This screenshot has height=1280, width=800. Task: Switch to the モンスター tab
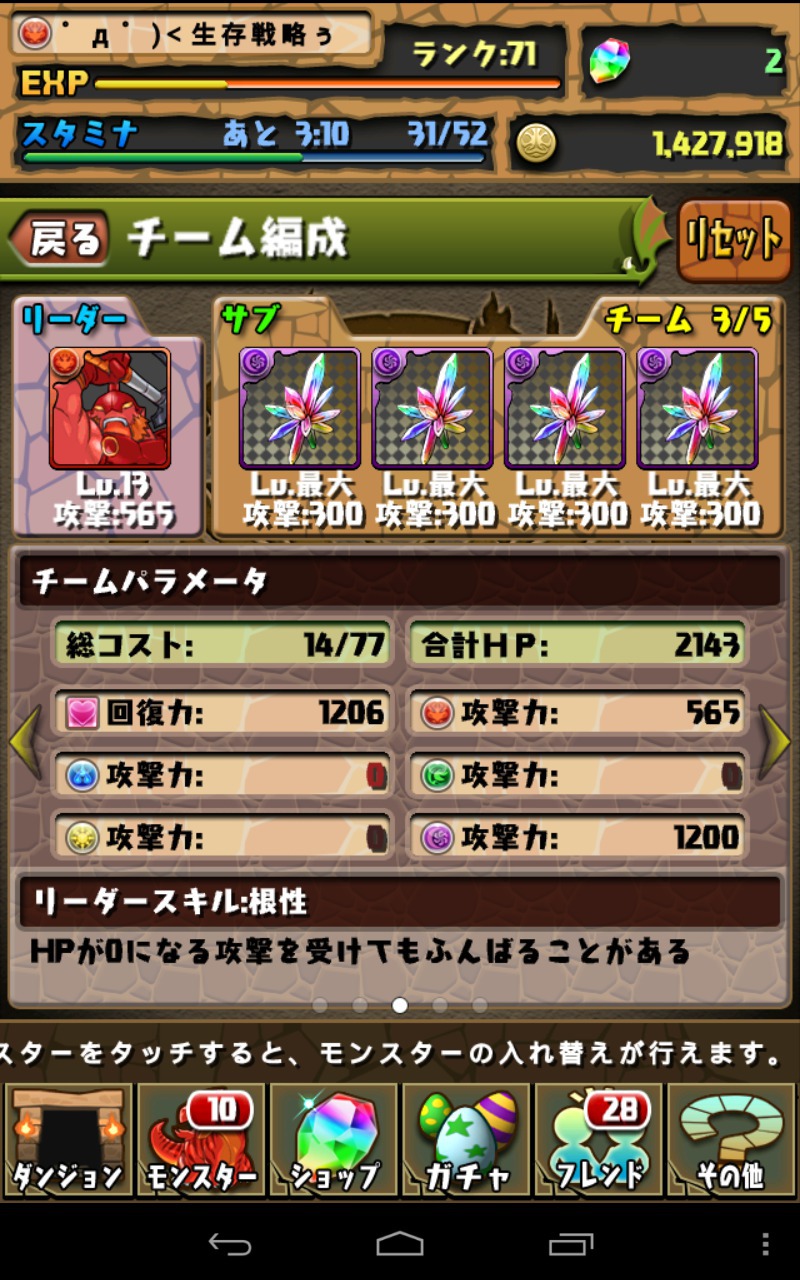(200, 1140)
